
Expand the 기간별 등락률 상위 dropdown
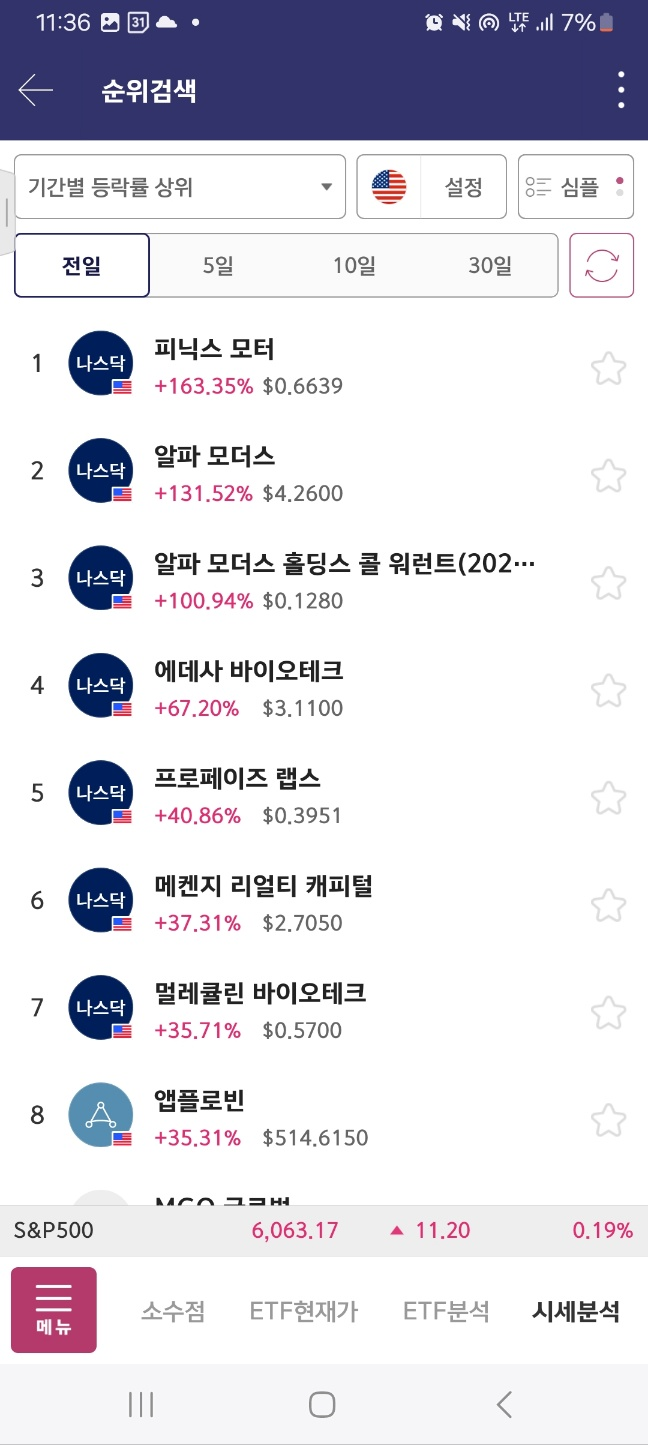180,187
